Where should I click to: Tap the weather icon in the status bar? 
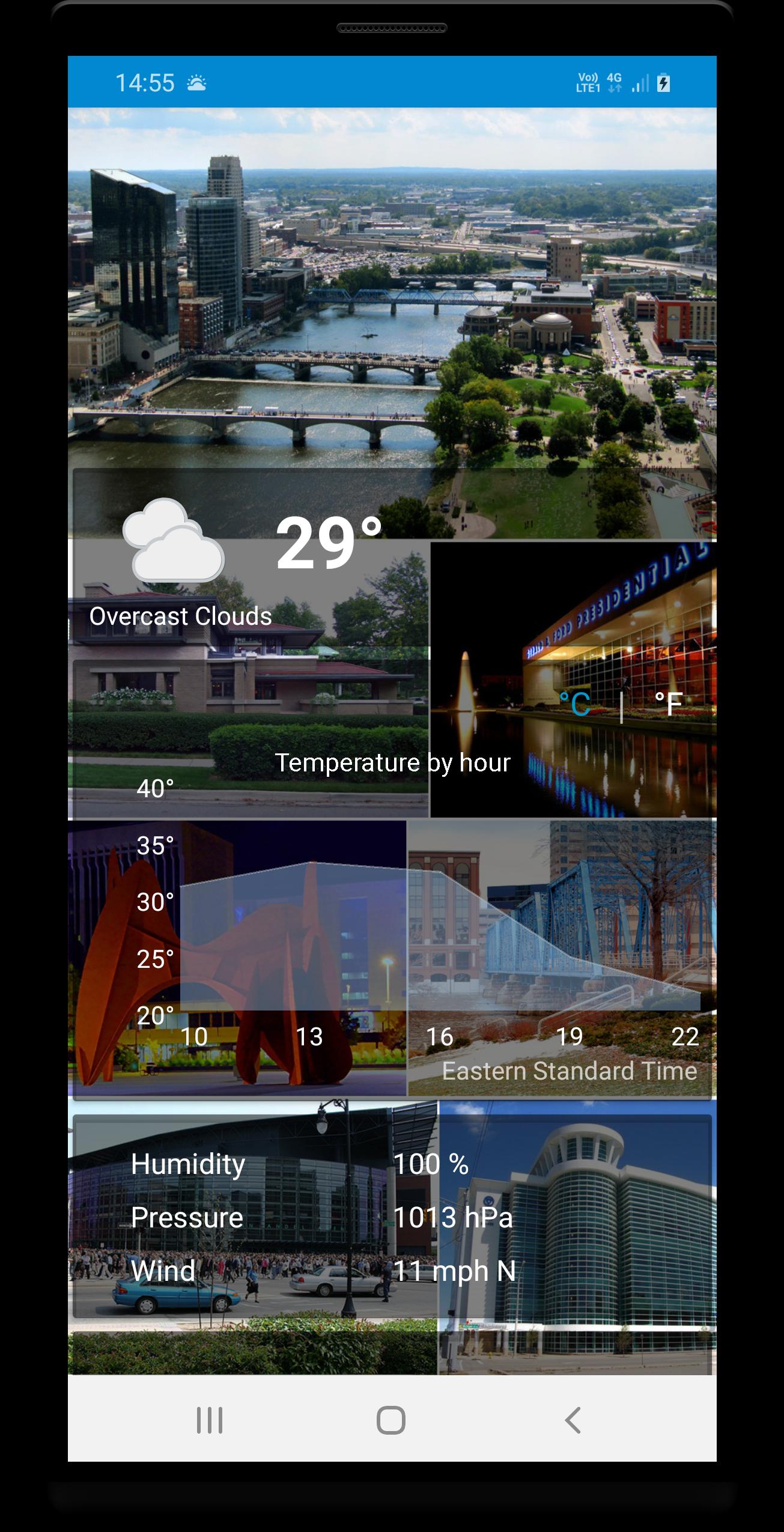pos(196,83)
